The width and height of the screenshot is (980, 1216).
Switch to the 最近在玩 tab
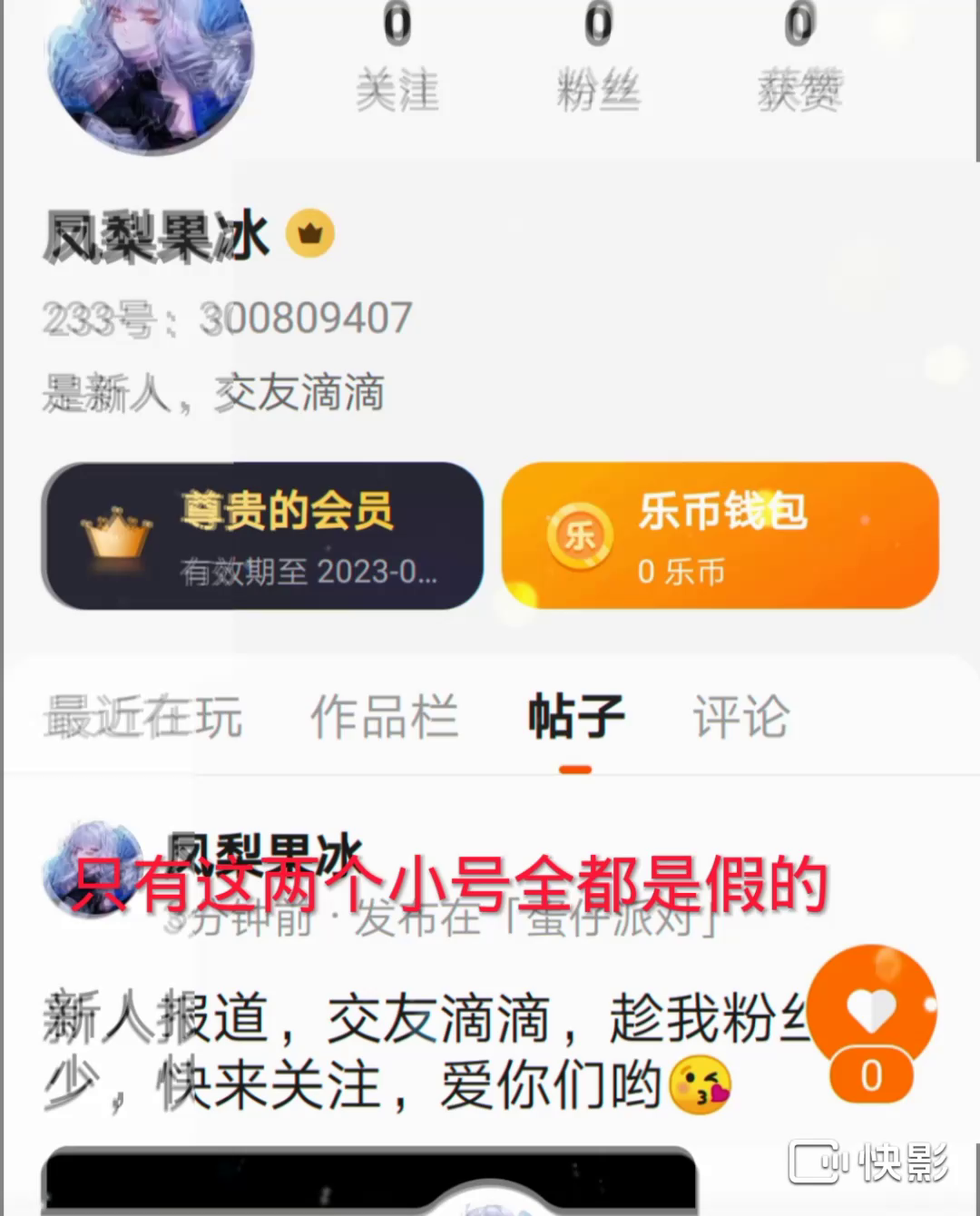(143, 717)
